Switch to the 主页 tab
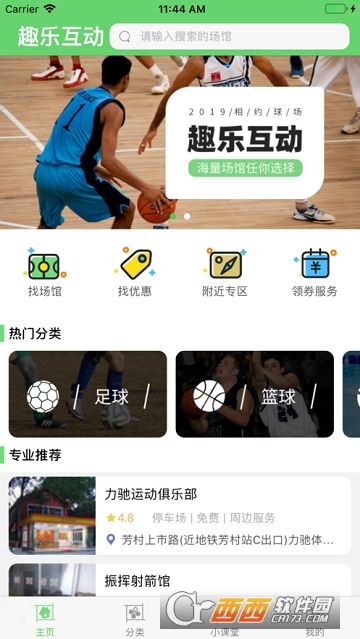The image size is (360, 639). (x=45, y=619)
